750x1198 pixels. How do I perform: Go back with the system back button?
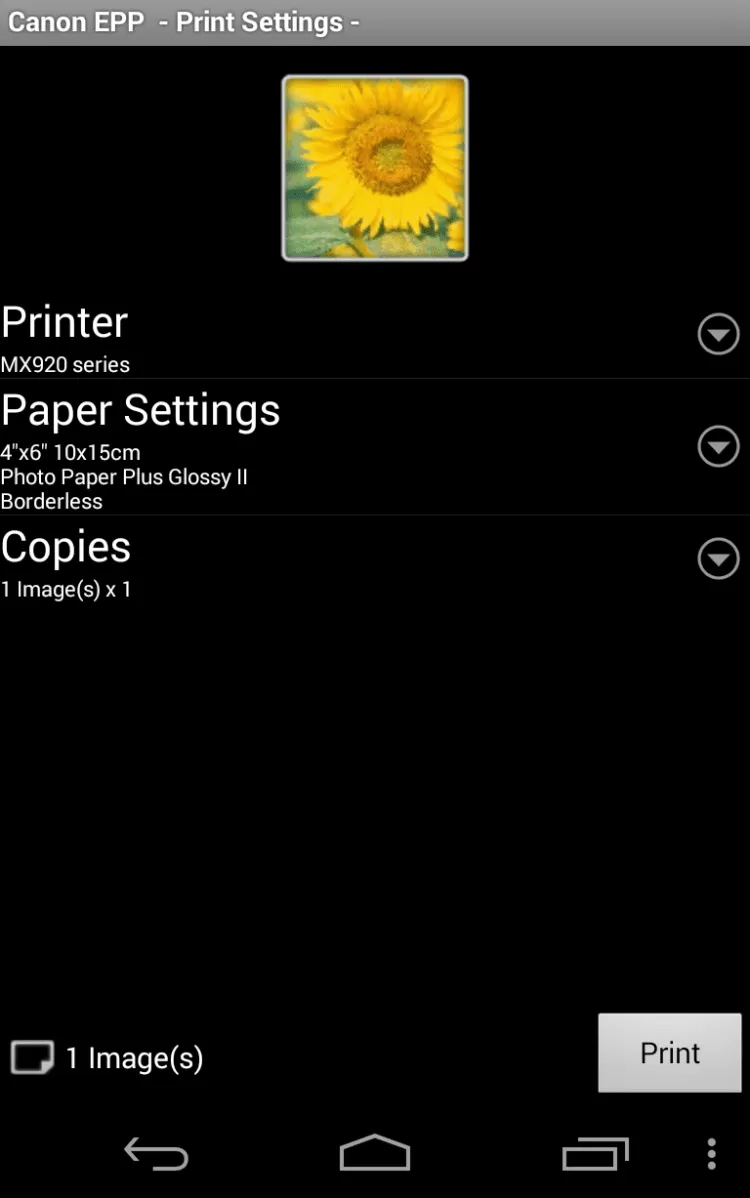(x=156, y=1154)
